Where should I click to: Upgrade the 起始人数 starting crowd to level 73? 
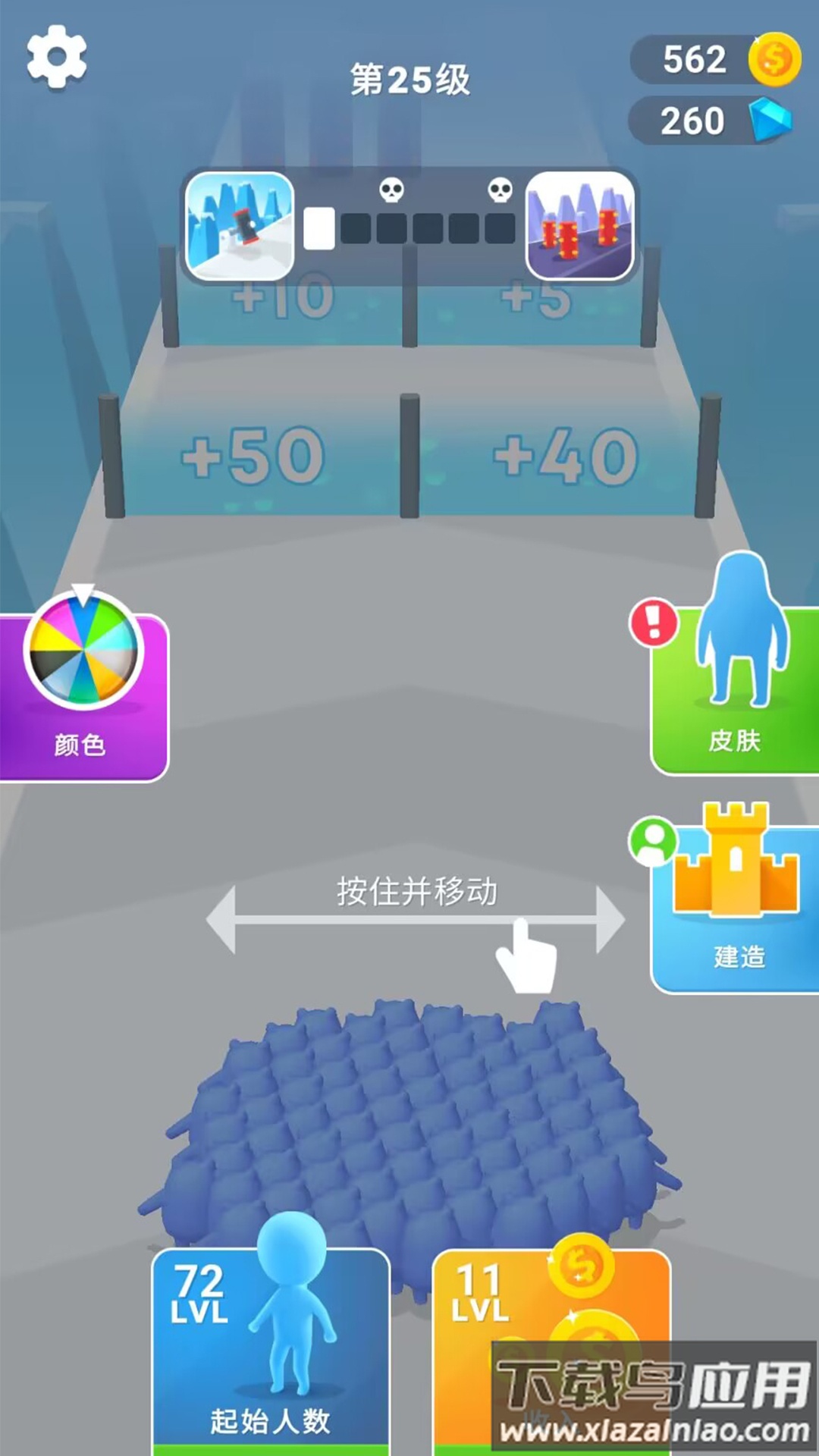[x=273, y=1357]
